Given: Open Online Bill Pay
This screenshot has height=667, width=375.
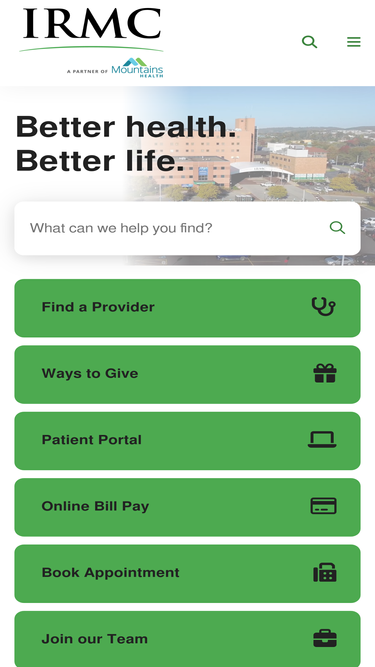Looking at the screenshot, I should (x=188, y=507).
